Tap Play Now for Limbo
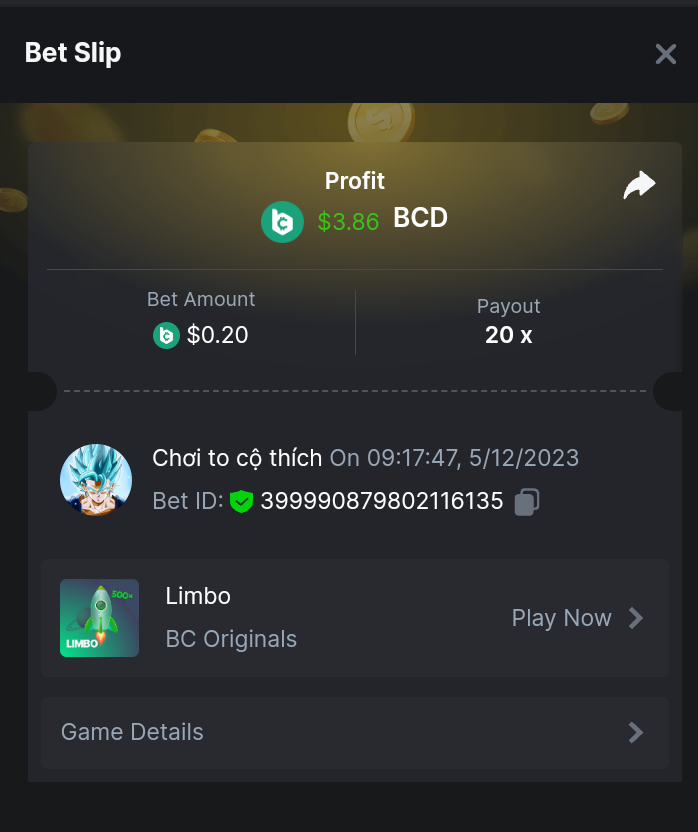 [x=577, y=618]
